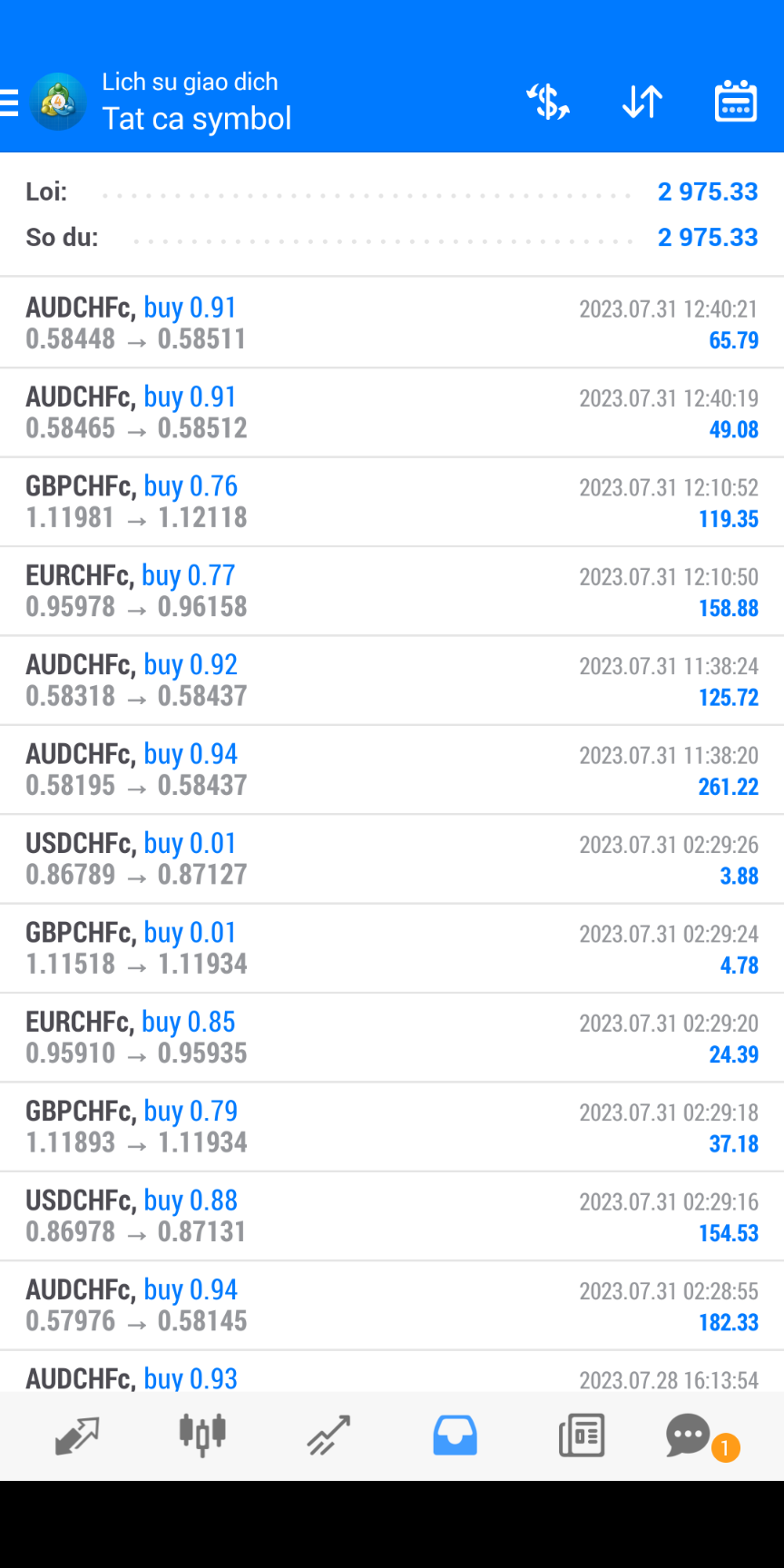Open the calendar date range picker

click(x=736, y=101)
